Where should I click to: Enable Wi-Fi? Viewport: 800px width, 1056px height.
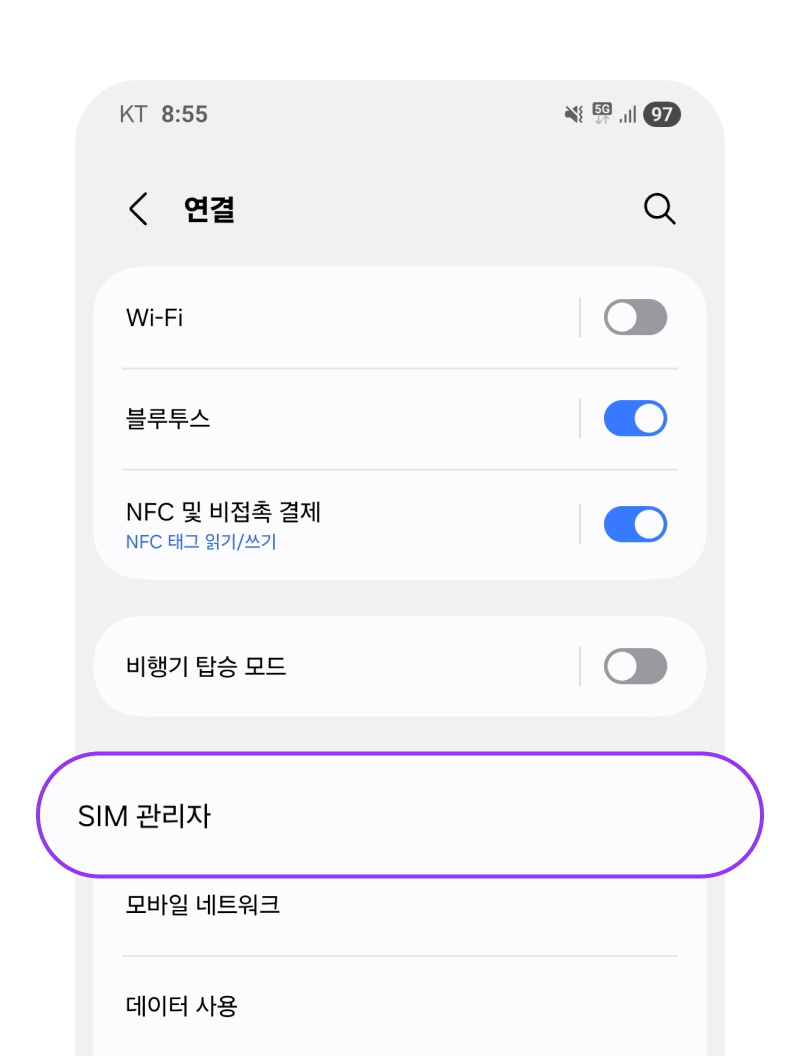[635, 317]
